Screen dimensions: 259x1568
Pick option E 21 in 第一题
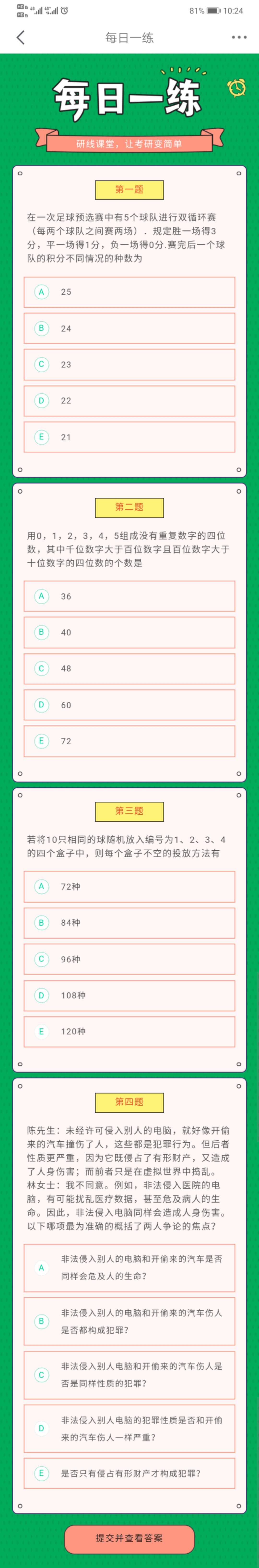[129, 437]
